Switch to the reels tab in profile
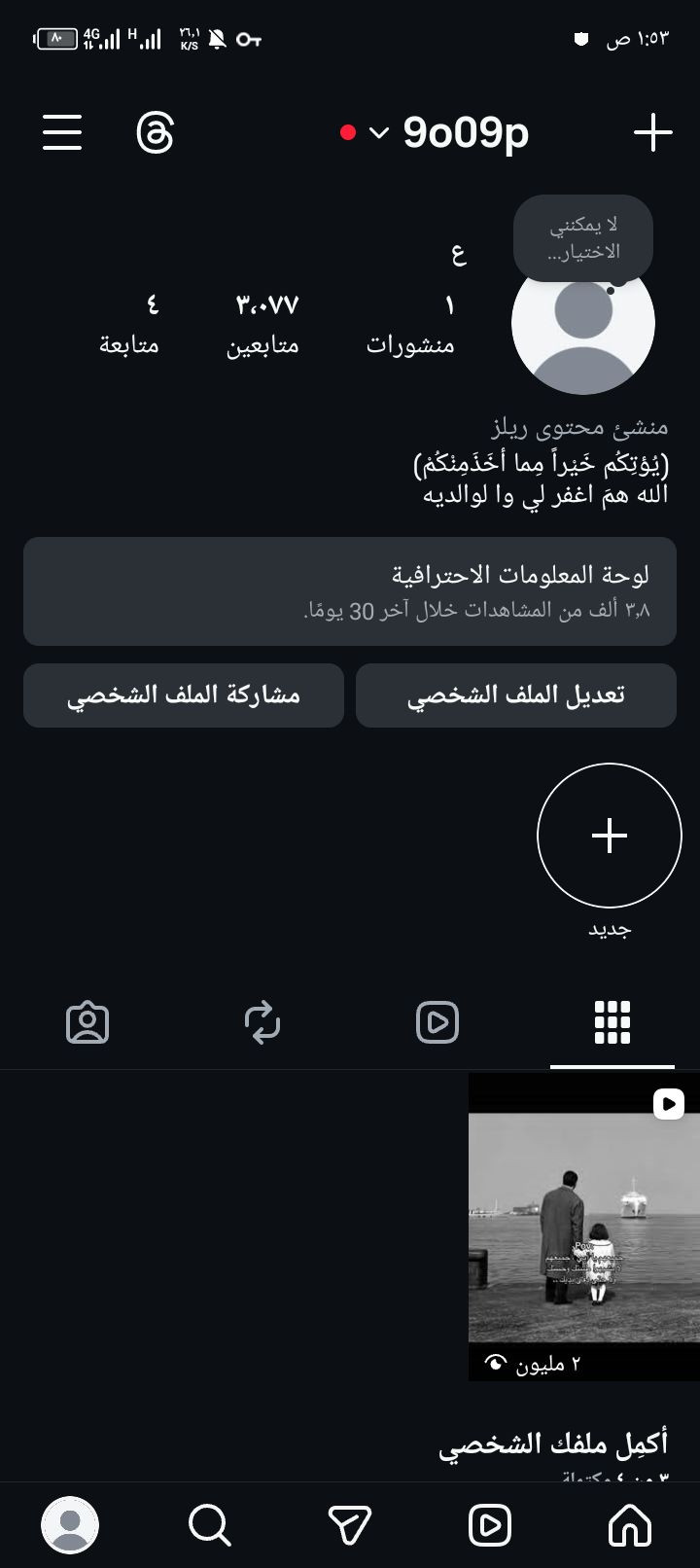700x1568 pixels. [437, 1022]
